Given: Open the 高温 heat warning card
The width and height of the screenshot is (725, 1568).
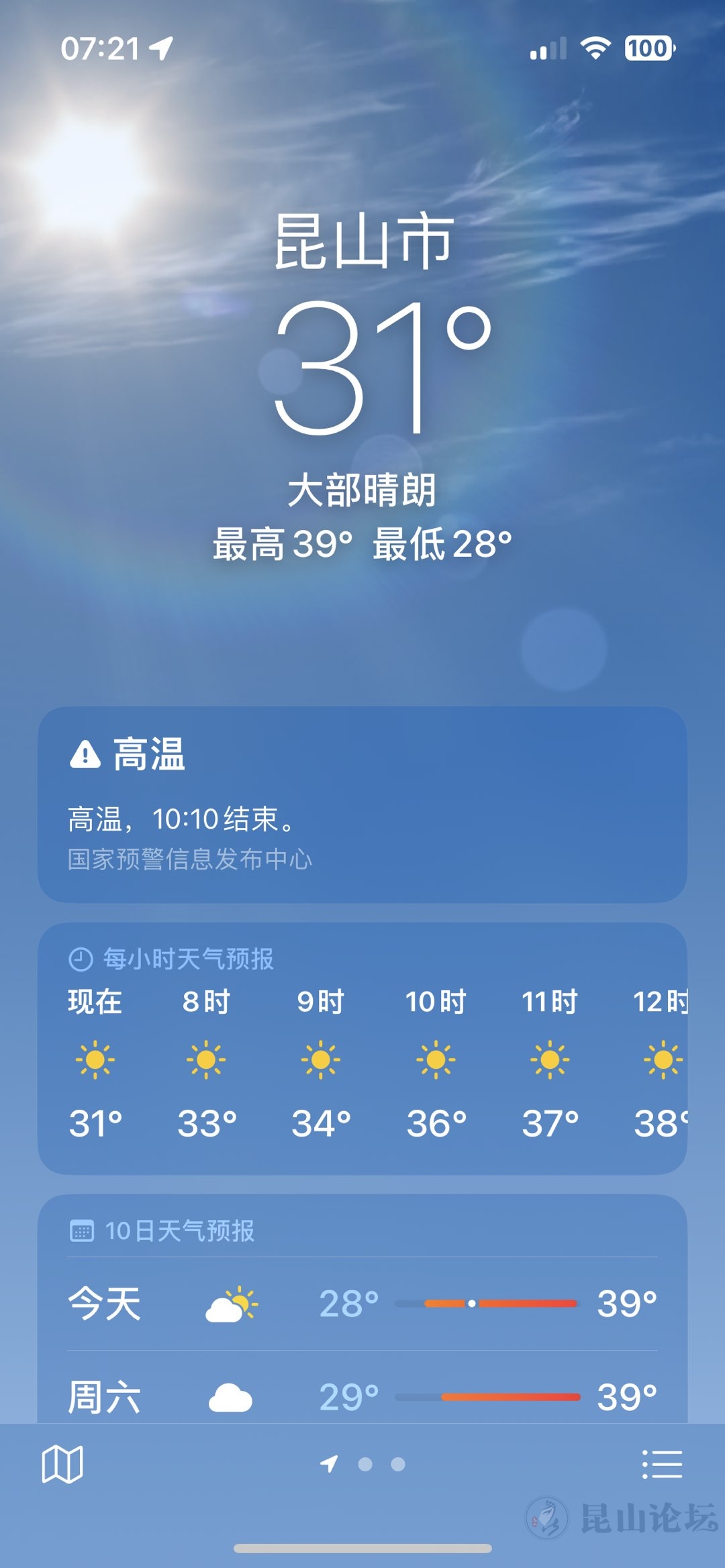Looking at the screenshot, I should pyautogui.click(x=362, y=804).
